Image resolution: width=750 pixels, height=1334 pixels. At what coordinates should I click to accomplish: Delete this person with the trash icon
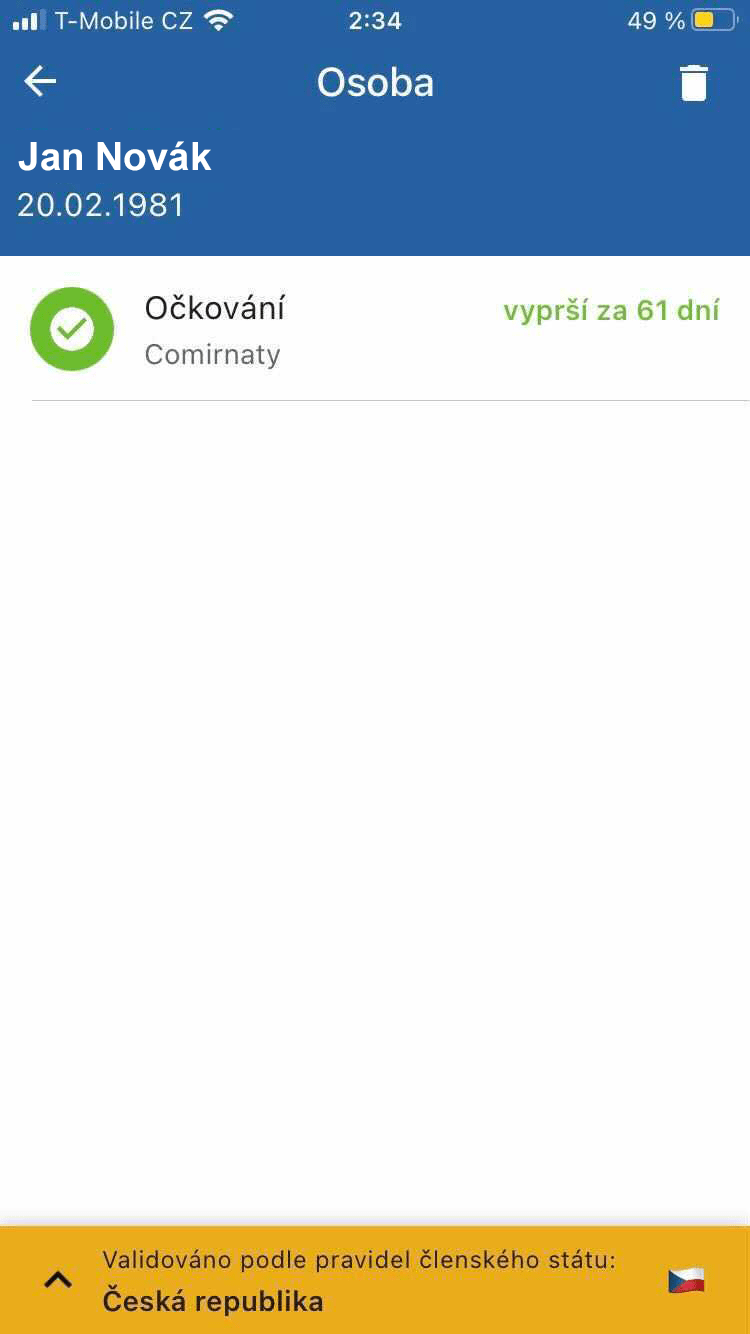pyautogui.click(x=694, y=83)
